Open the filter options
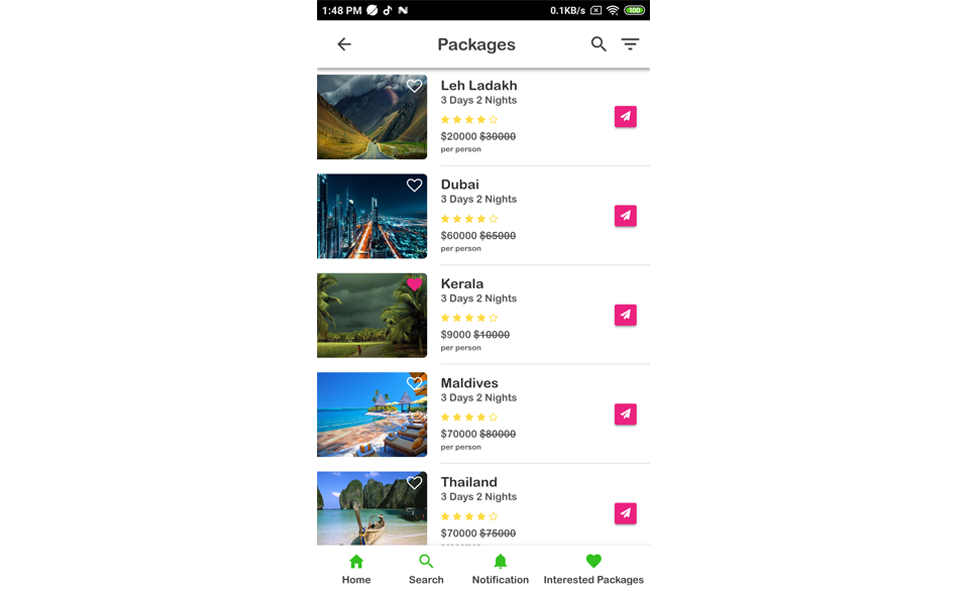The height and width of the screenshot is (592, 967). coord(630,44)
